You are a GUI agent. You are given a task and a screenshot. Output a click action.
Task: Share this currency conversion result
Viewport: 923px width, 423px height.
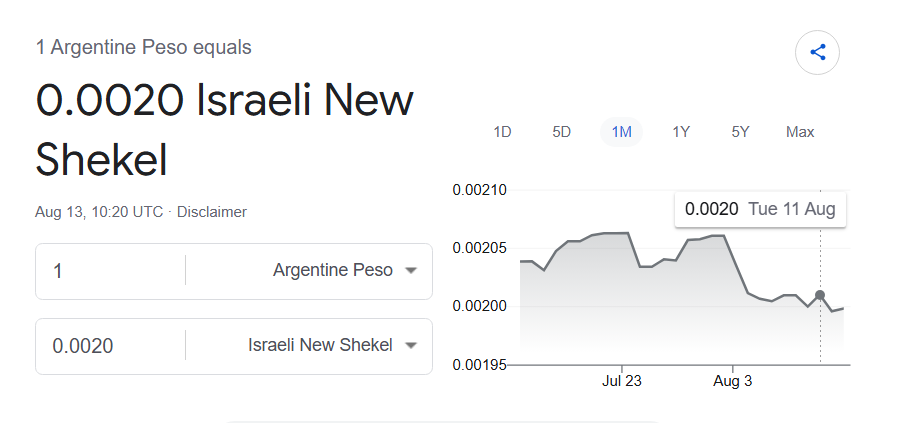click(x=817, y=52)
